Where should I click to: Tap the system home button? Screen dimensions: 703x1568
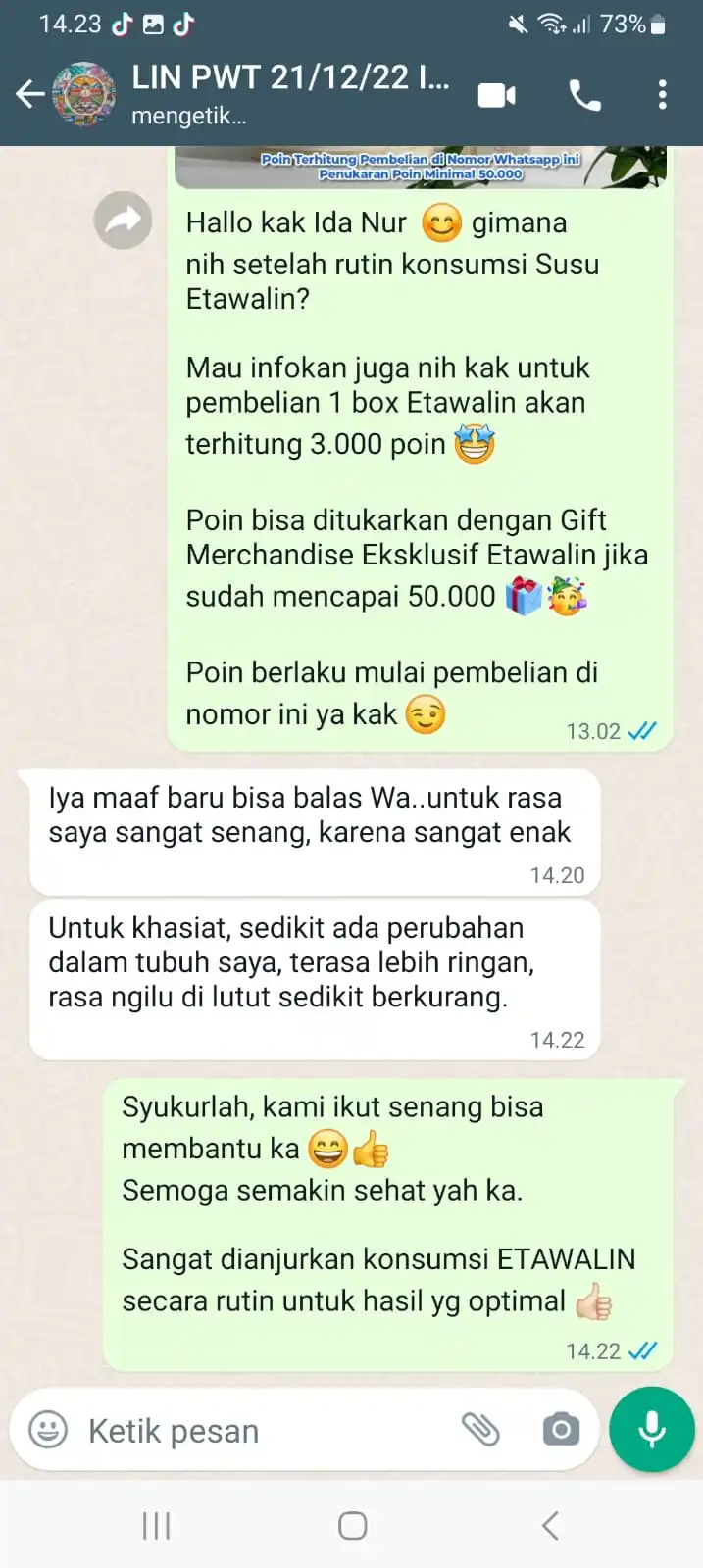(x=352, y=1525)
